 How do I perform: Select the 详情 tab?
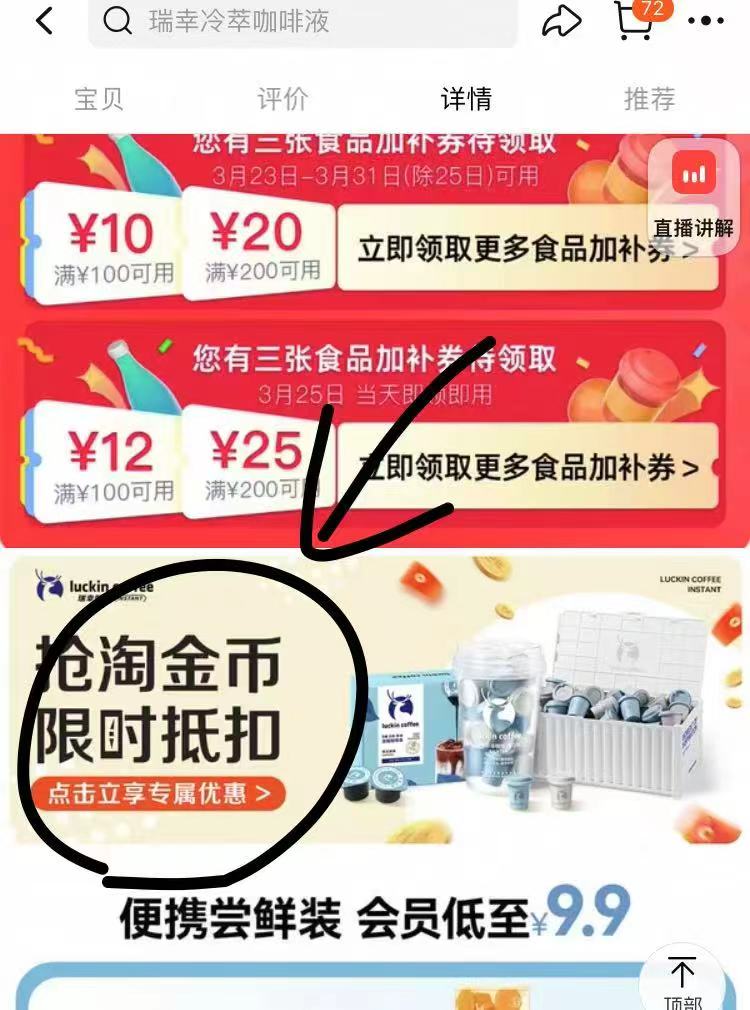[466, 99]
